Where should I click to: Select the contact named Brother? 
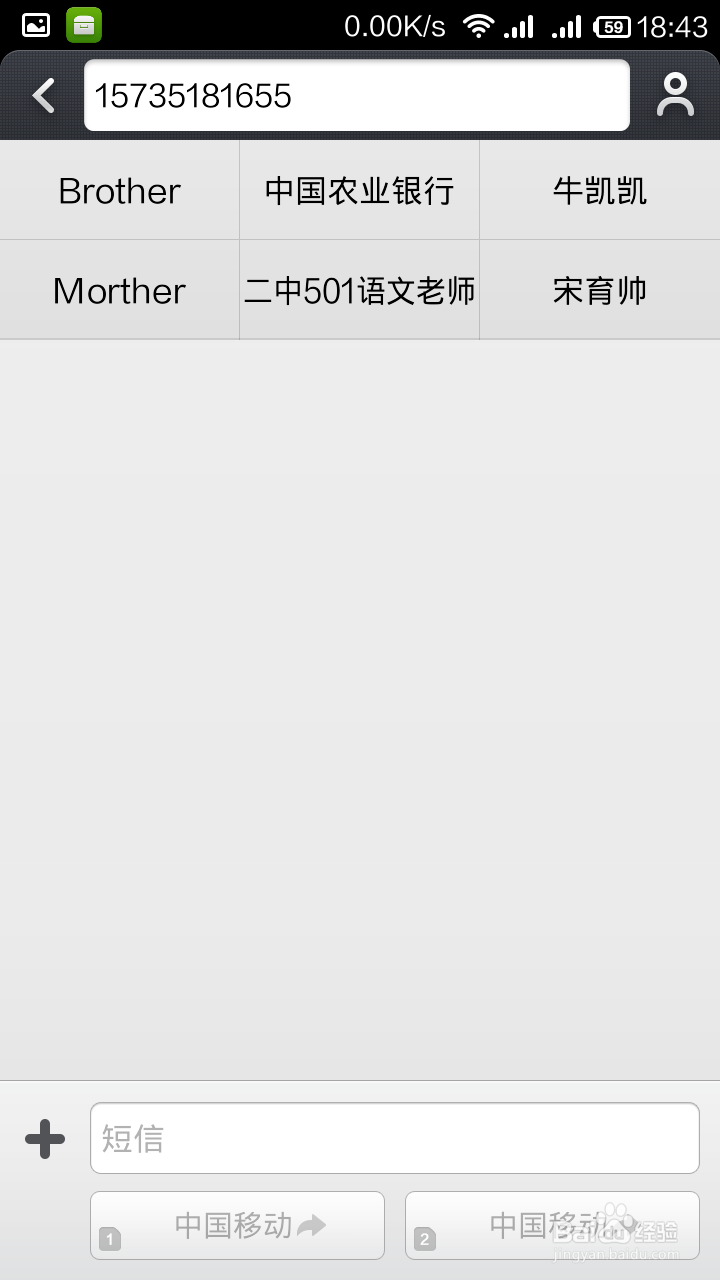[119, 189]
